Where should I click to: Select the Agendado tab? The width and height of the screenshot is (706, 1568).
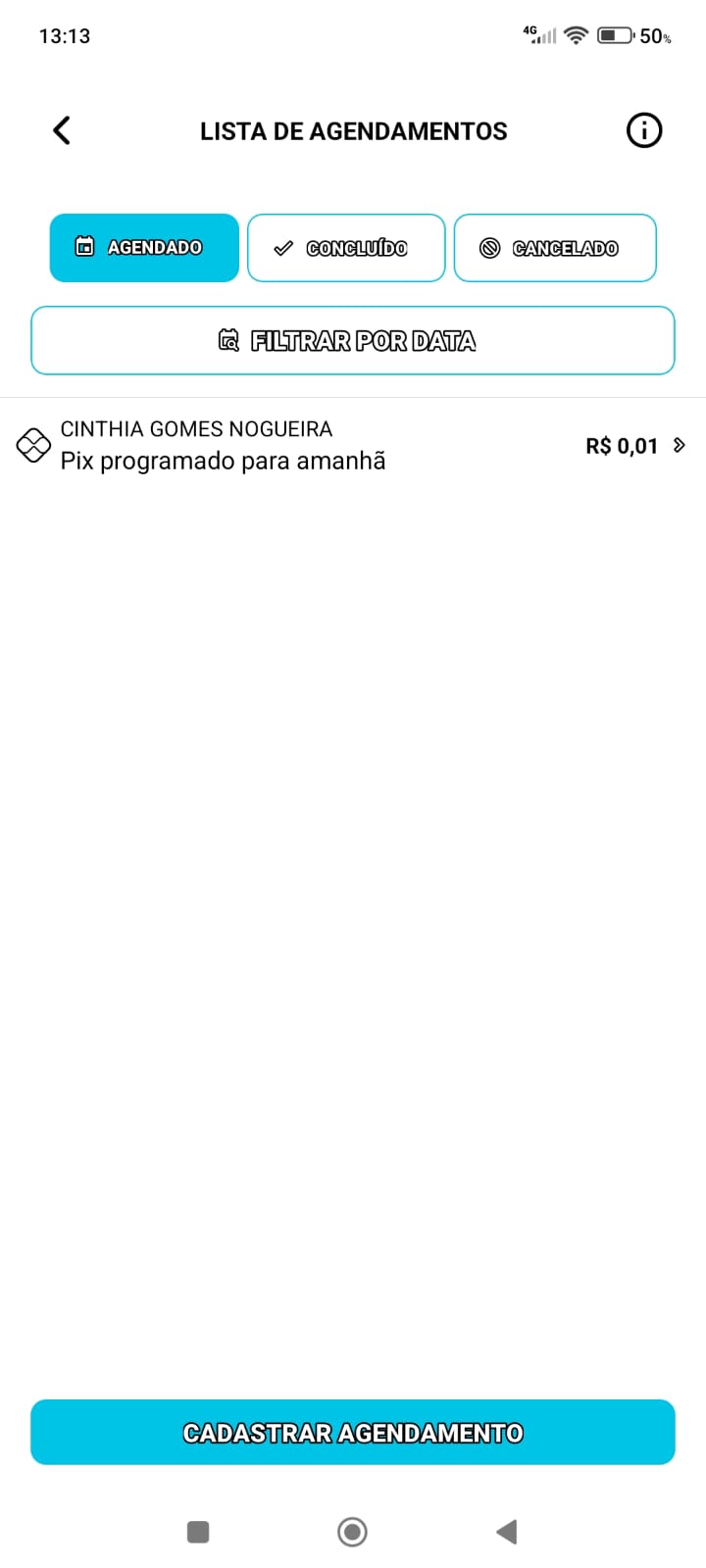(x=144, y=248)
